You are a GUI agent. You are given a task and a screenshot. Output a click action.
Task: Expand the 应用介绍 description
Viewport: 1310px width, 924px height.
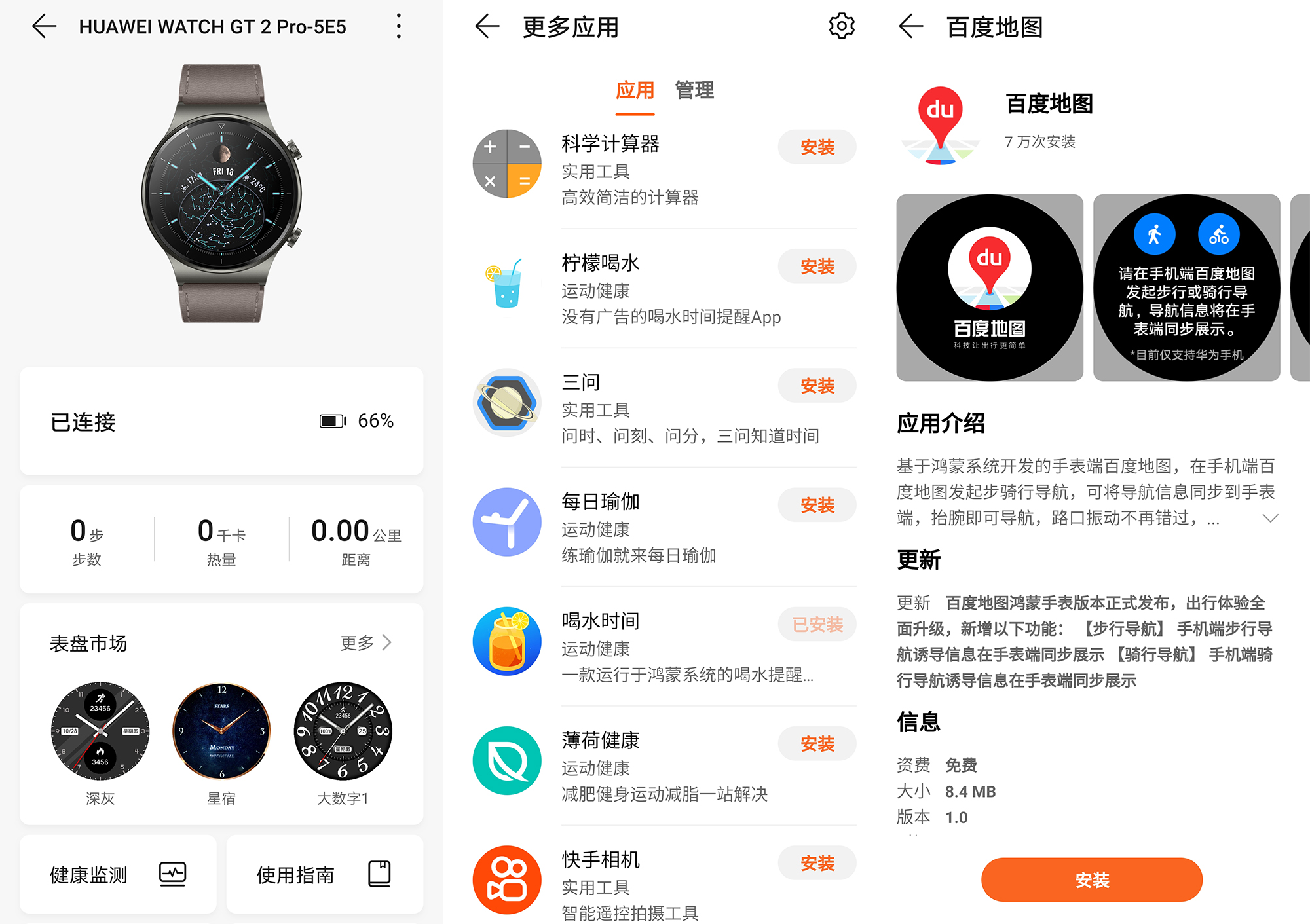[x=1270, y=519]
